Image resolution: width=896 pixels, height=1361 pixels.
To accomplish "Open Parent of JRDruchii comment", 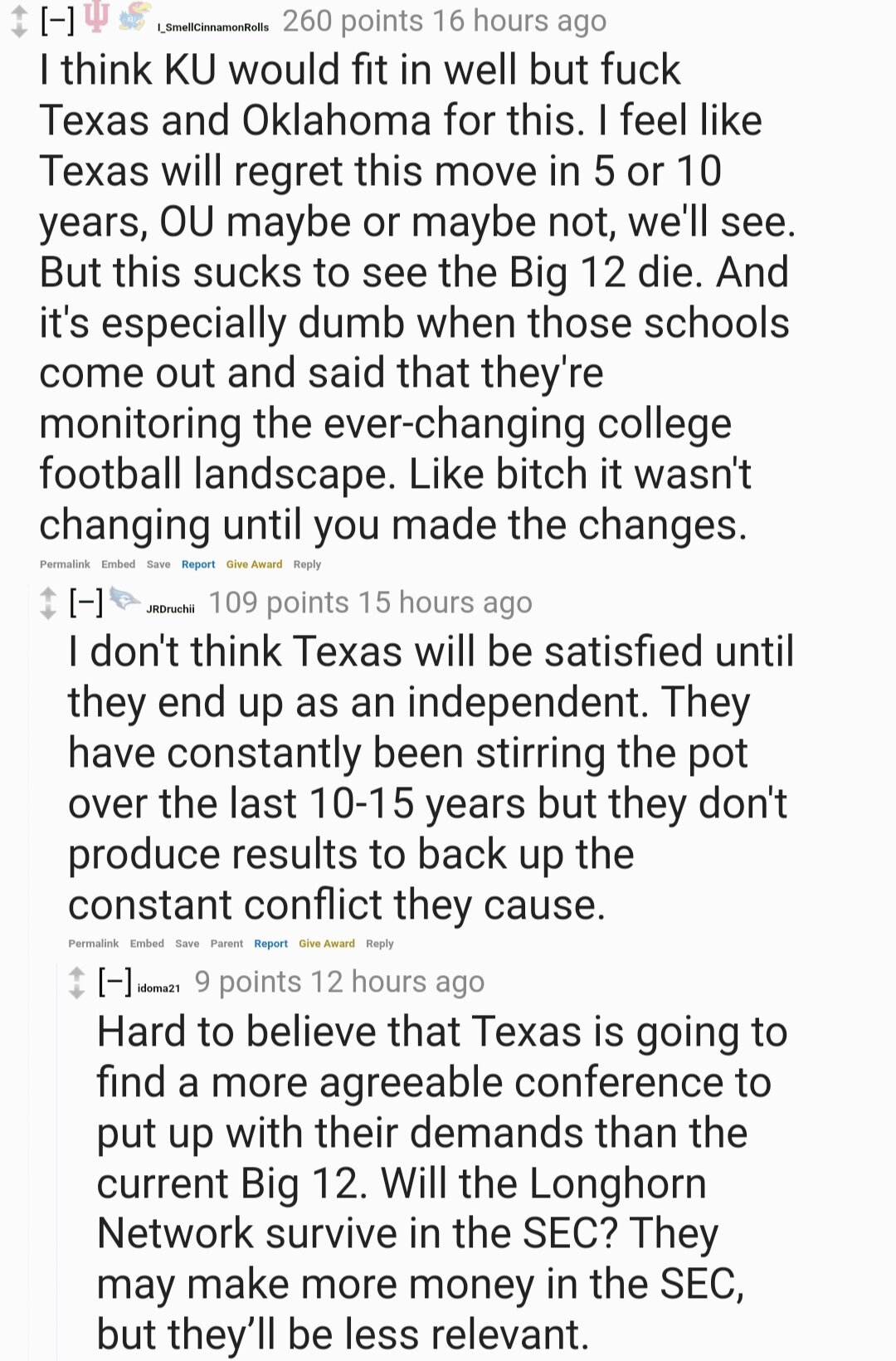I will tap(226, 944).
